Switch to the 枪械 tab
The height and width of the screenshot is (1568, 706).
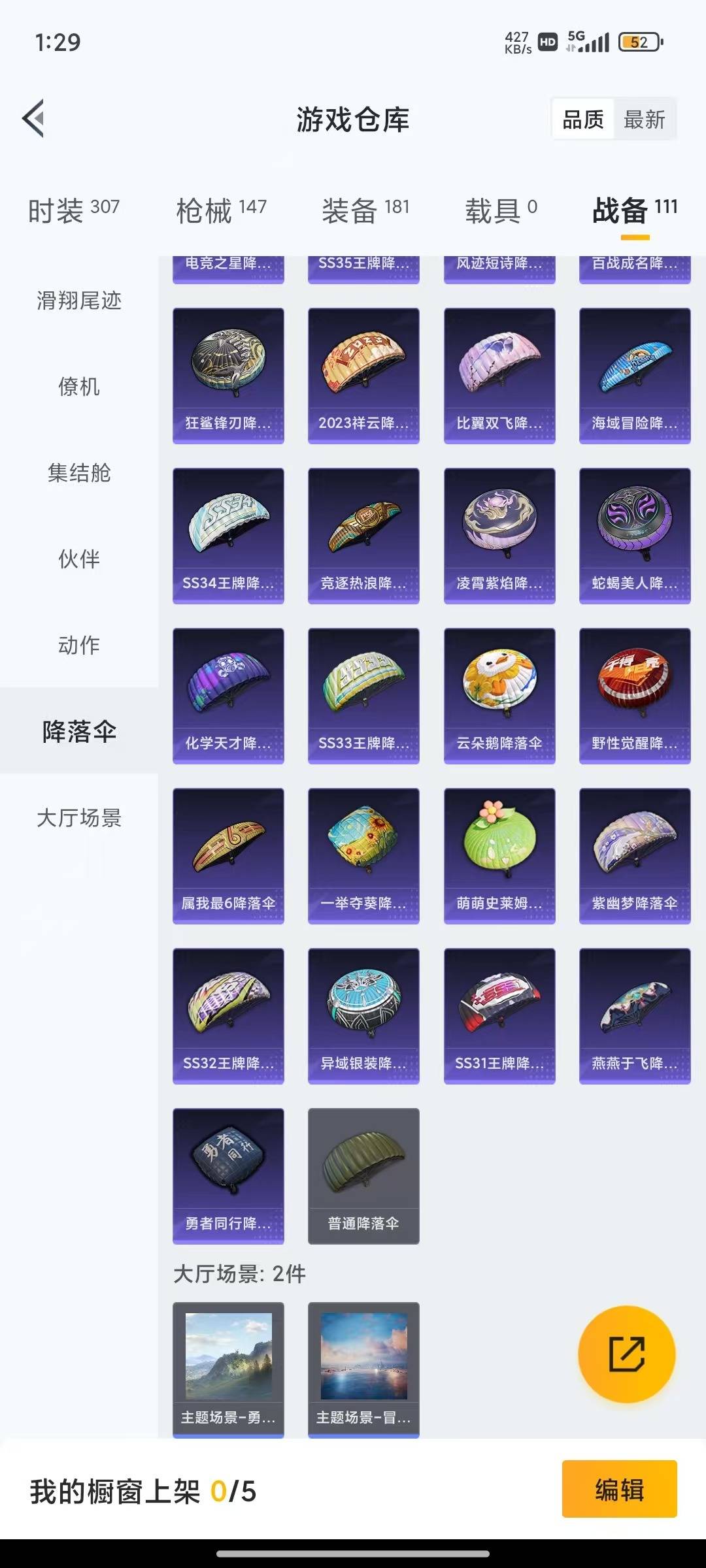tap(221, 210)
